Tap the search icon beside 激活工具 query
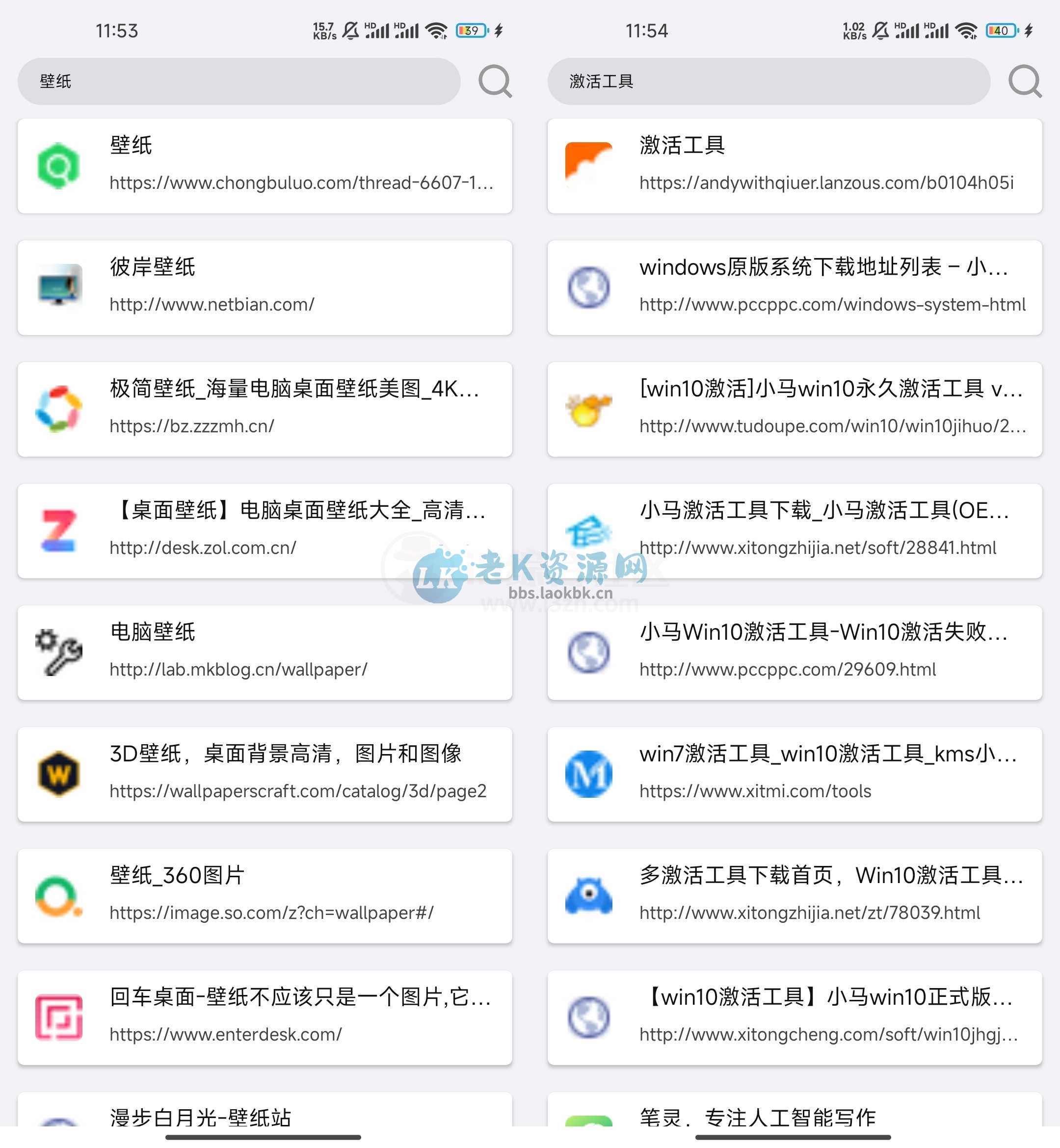This screenshot has height=1148, width=1060. pyautogui.click(x=1025, y=81)
